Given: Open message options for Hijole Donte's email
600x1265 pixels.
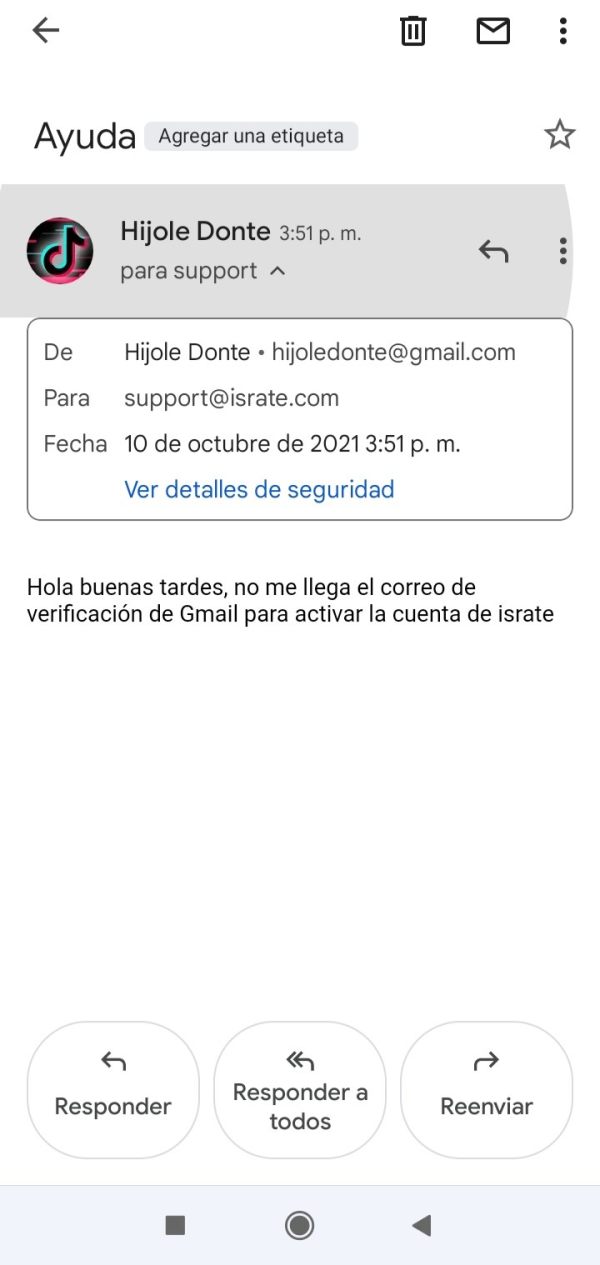Looking at the screenshot, I should point(563,251).
